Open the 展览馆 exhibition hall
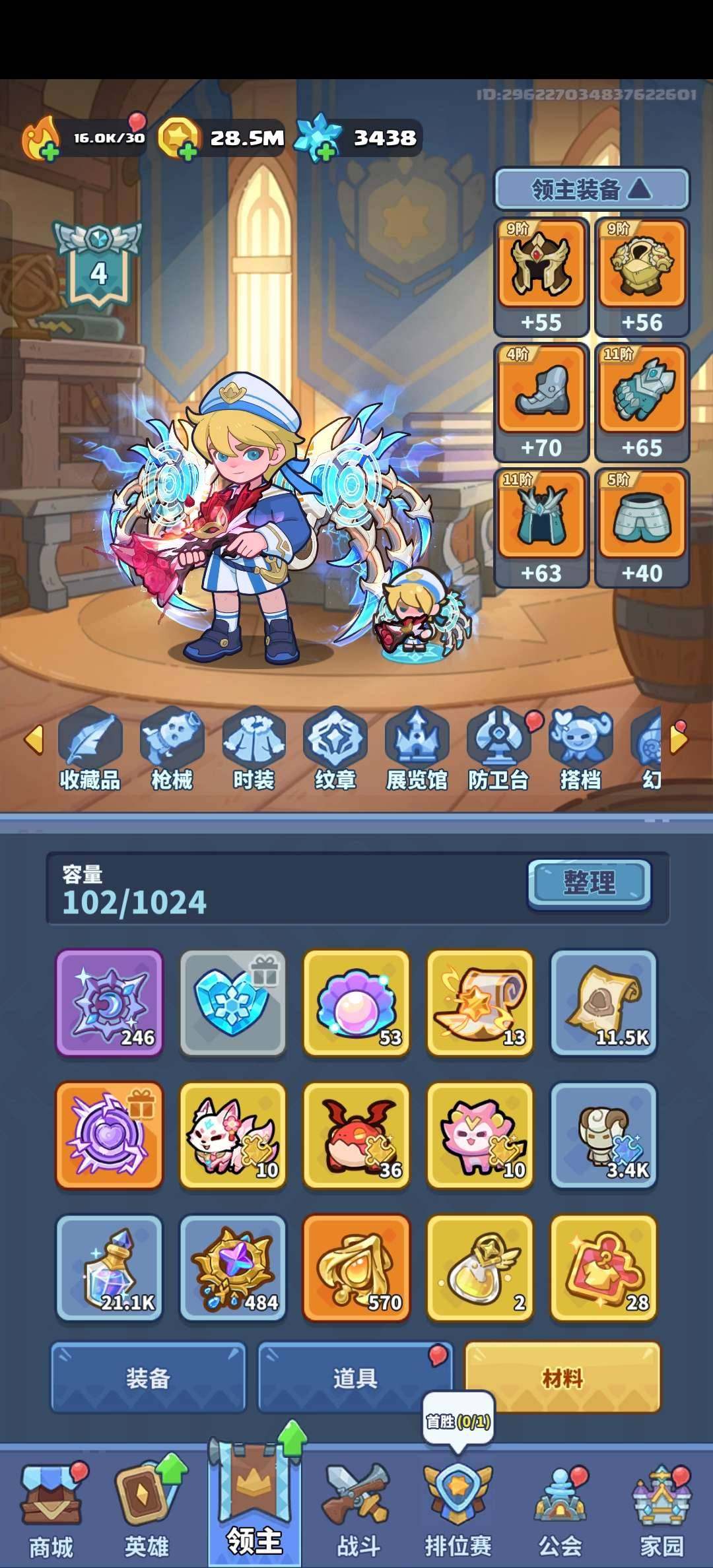The width and height of the screenshot is (713, 1568). tap(417, 749)
